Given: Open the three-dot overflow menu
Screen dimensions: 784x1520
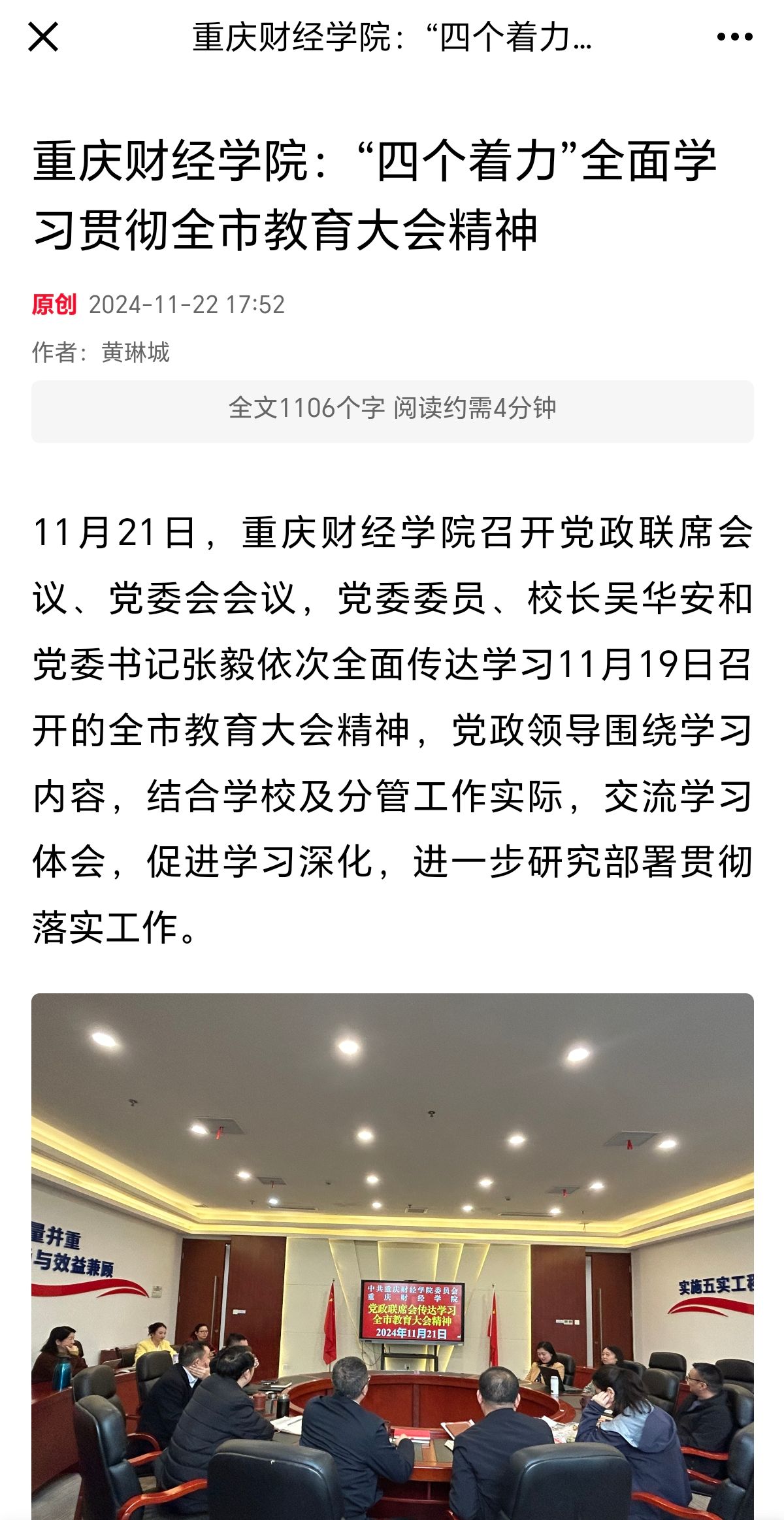Looking at the screenshot, I should [734, 37].
